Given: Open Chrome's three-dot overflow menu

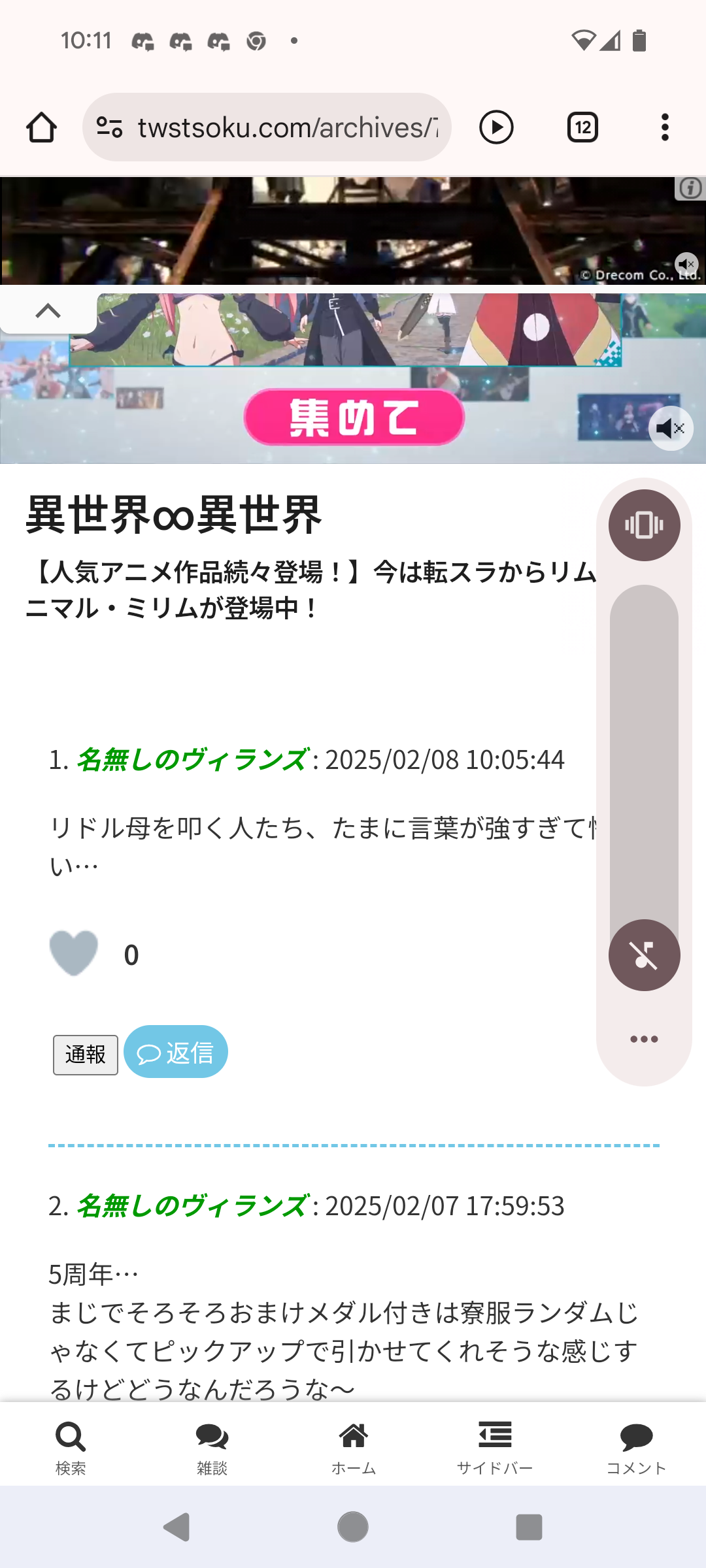Looking at the screenshot, I should [665, 127].
